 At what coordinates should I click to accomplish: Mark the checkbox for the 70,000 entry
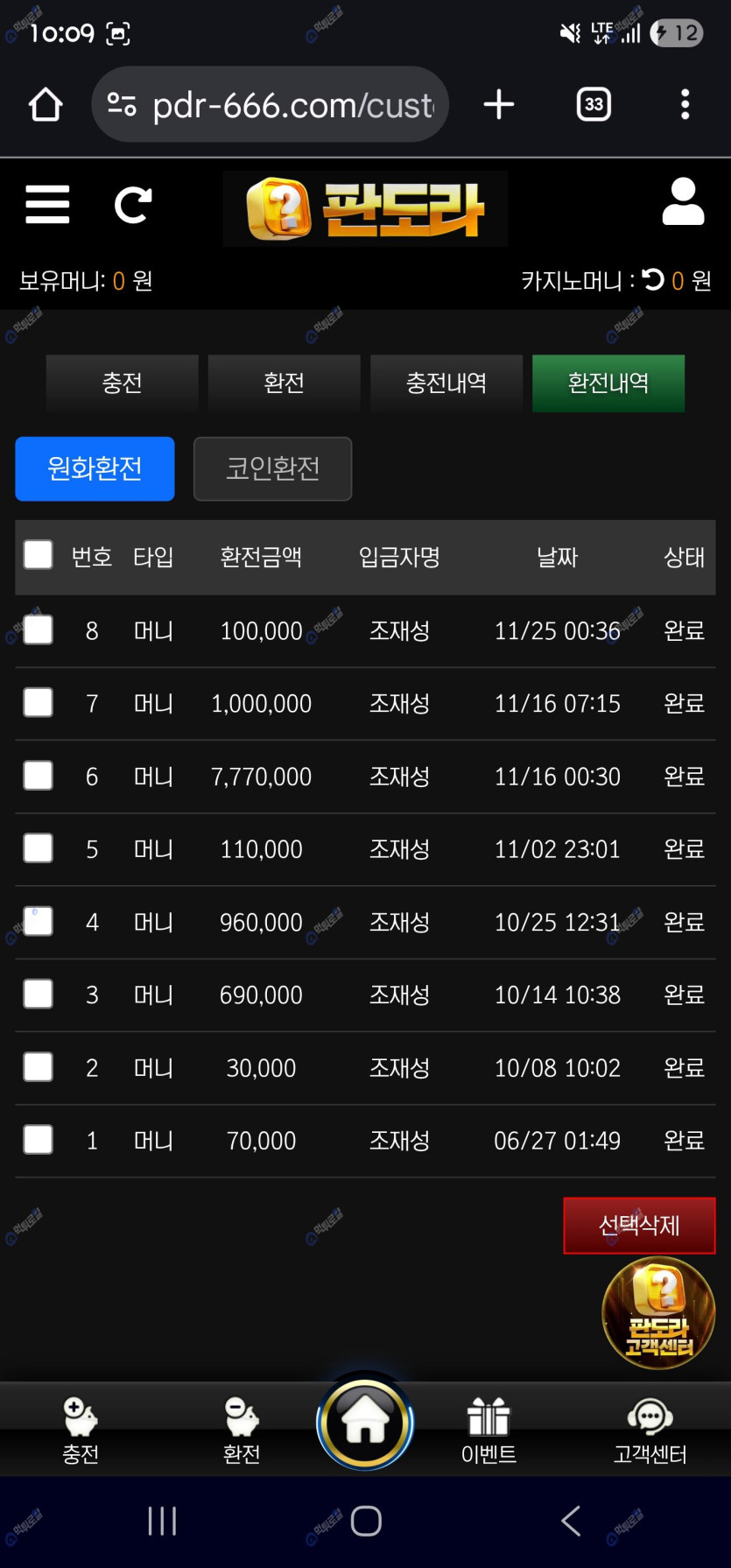[x=39, y=1140]
